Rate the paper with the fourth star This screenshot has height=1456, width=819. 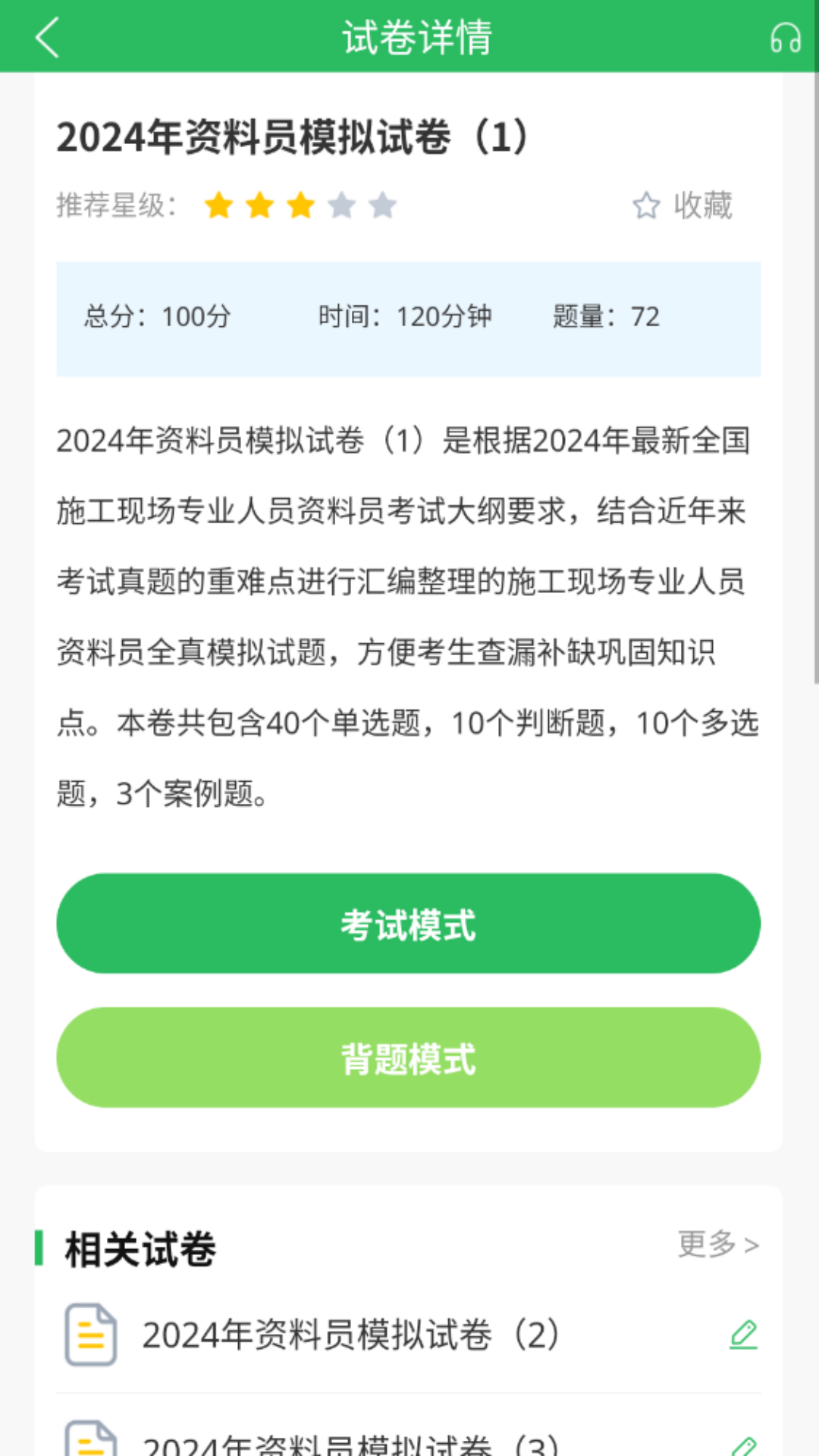click(x=339, y=206)
